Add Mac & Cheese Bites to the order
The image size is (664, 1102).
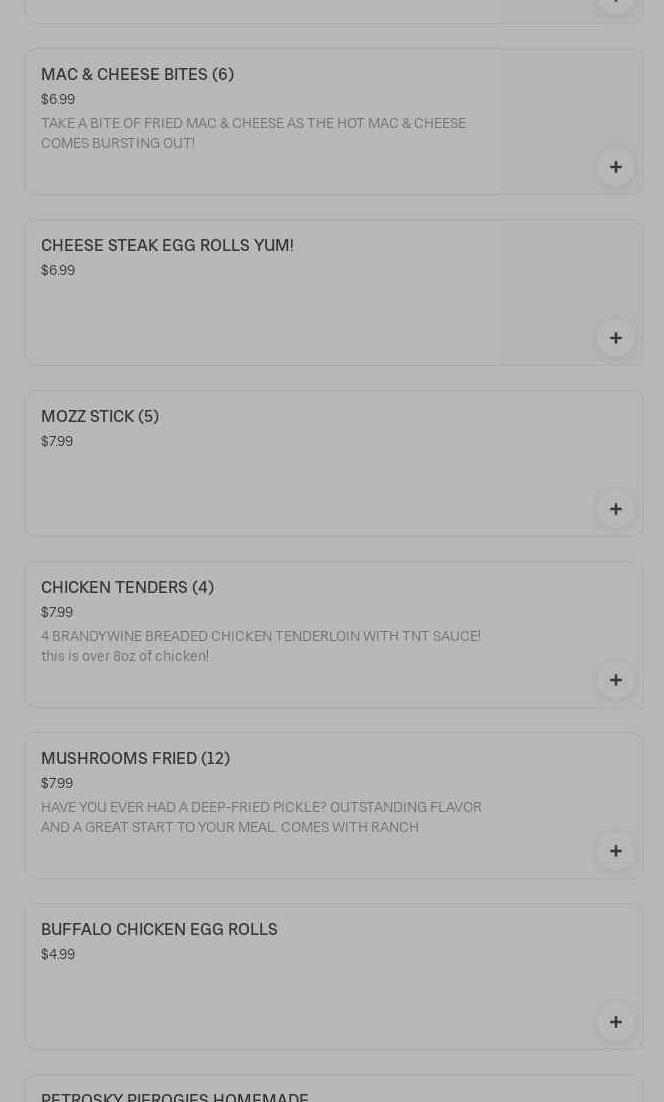(616, 167)
